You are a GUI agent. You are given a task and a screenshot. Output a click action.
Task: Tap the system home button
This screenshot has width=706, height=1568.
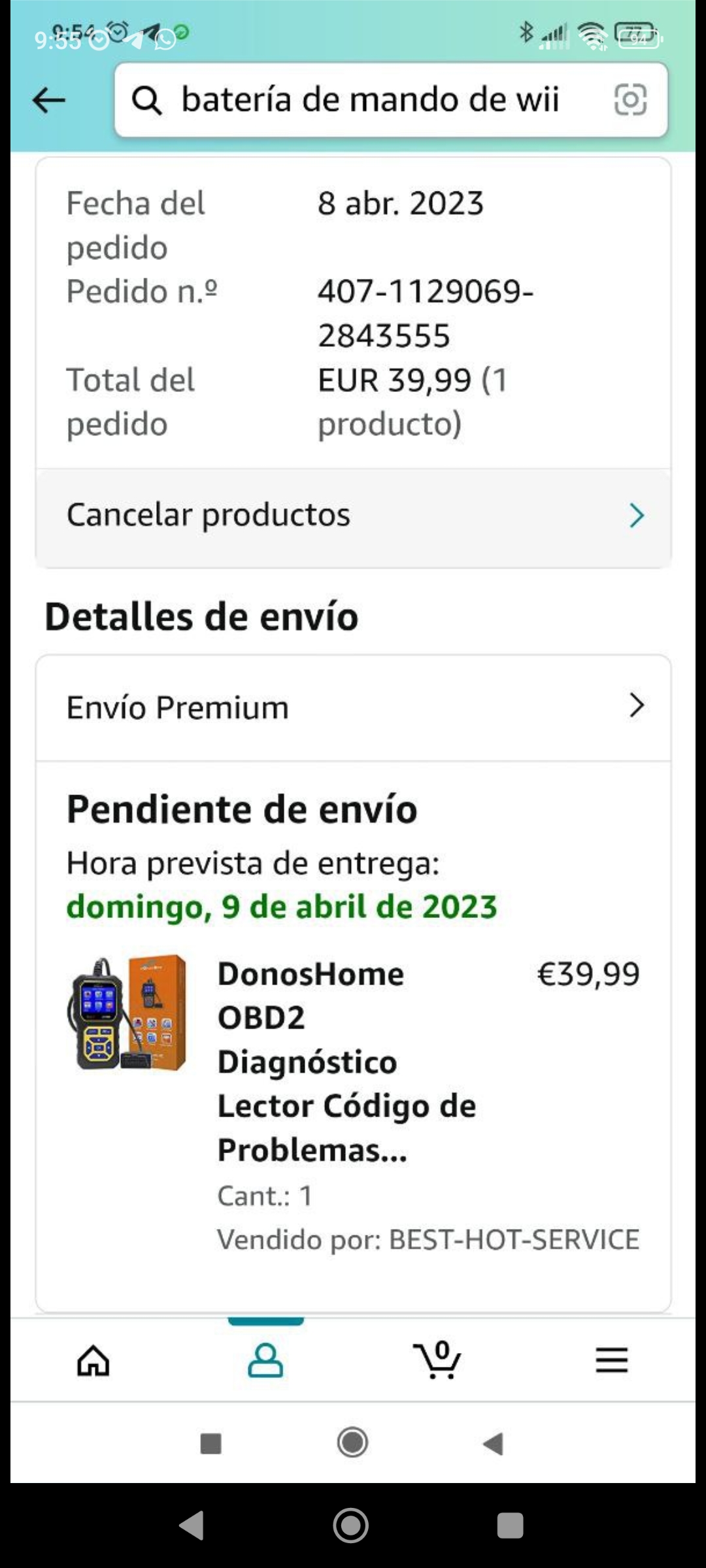tap(351, 1526)
